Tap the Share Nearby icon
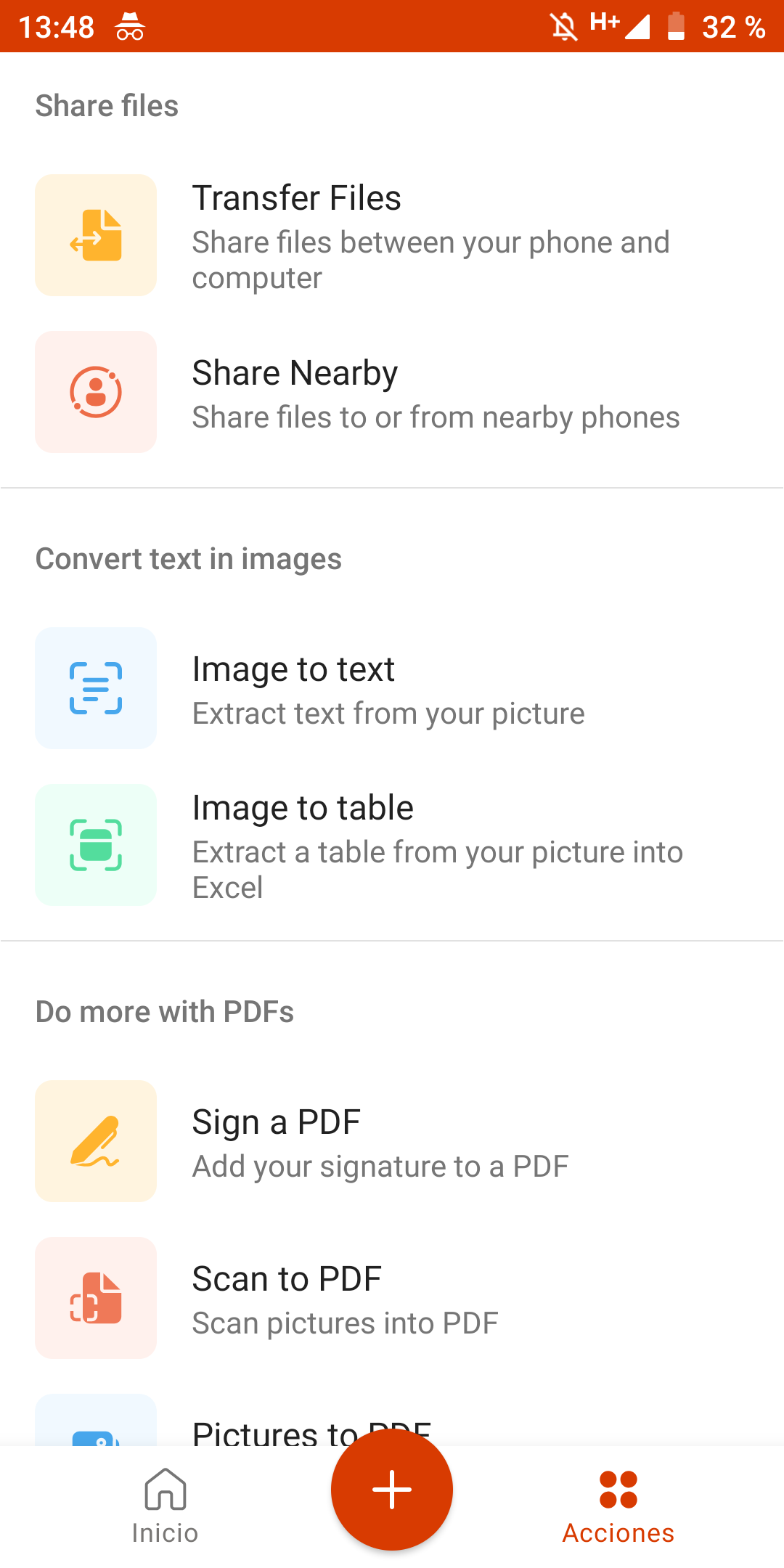784x1568 pixels. pyautogui.click(x=95, y=392)
